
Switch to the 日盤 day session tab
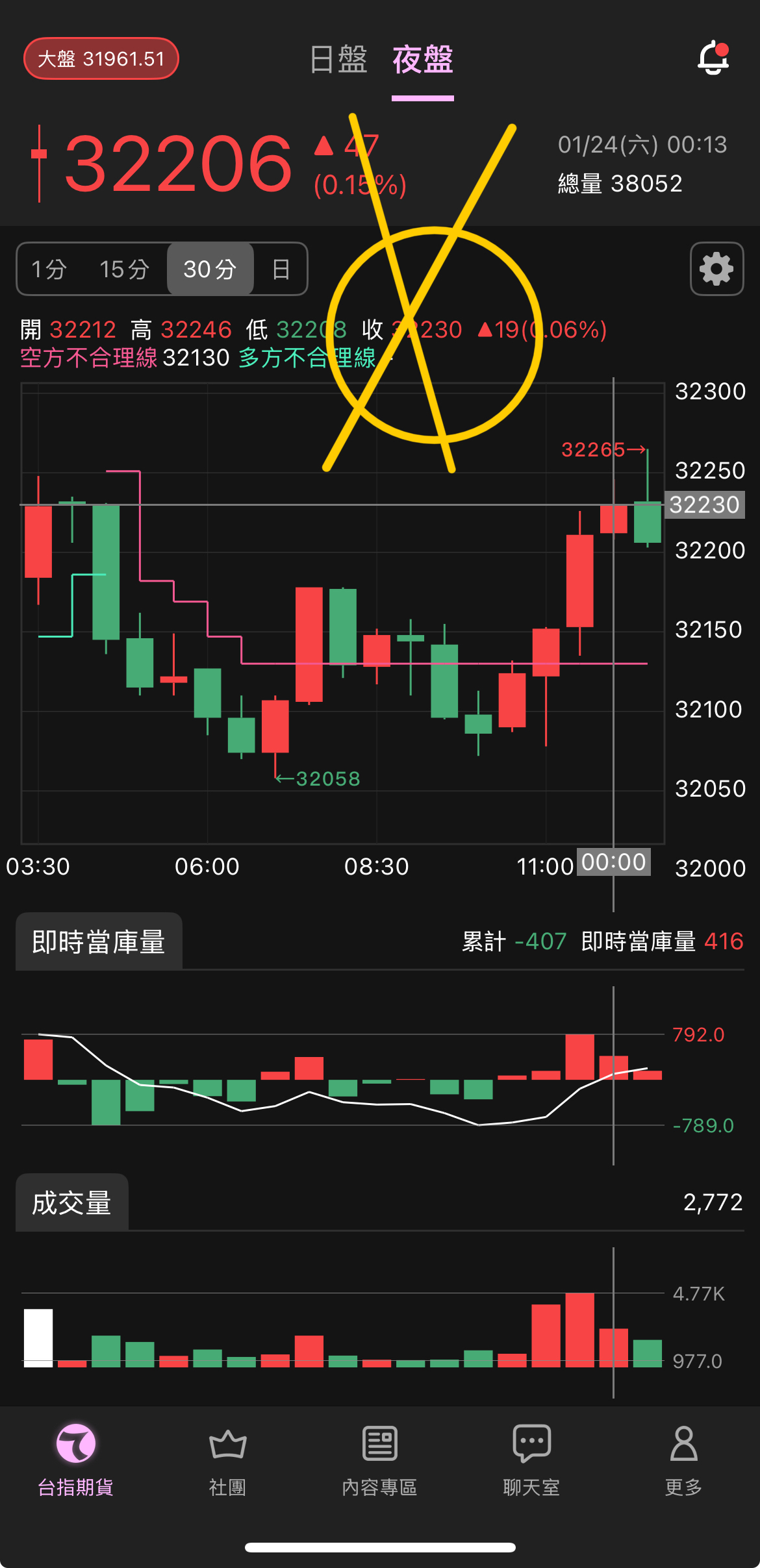tap(338, 60)
